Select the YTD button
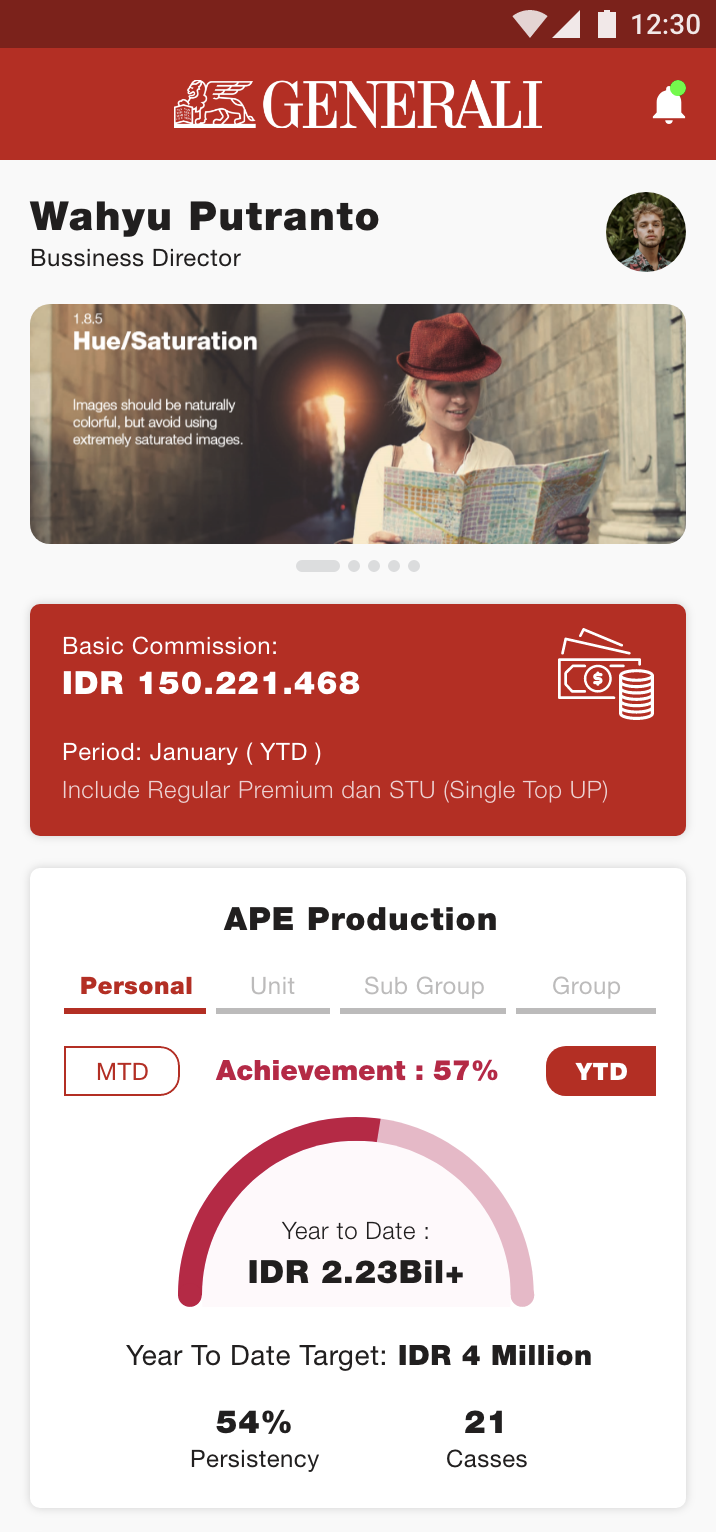 601,1071
